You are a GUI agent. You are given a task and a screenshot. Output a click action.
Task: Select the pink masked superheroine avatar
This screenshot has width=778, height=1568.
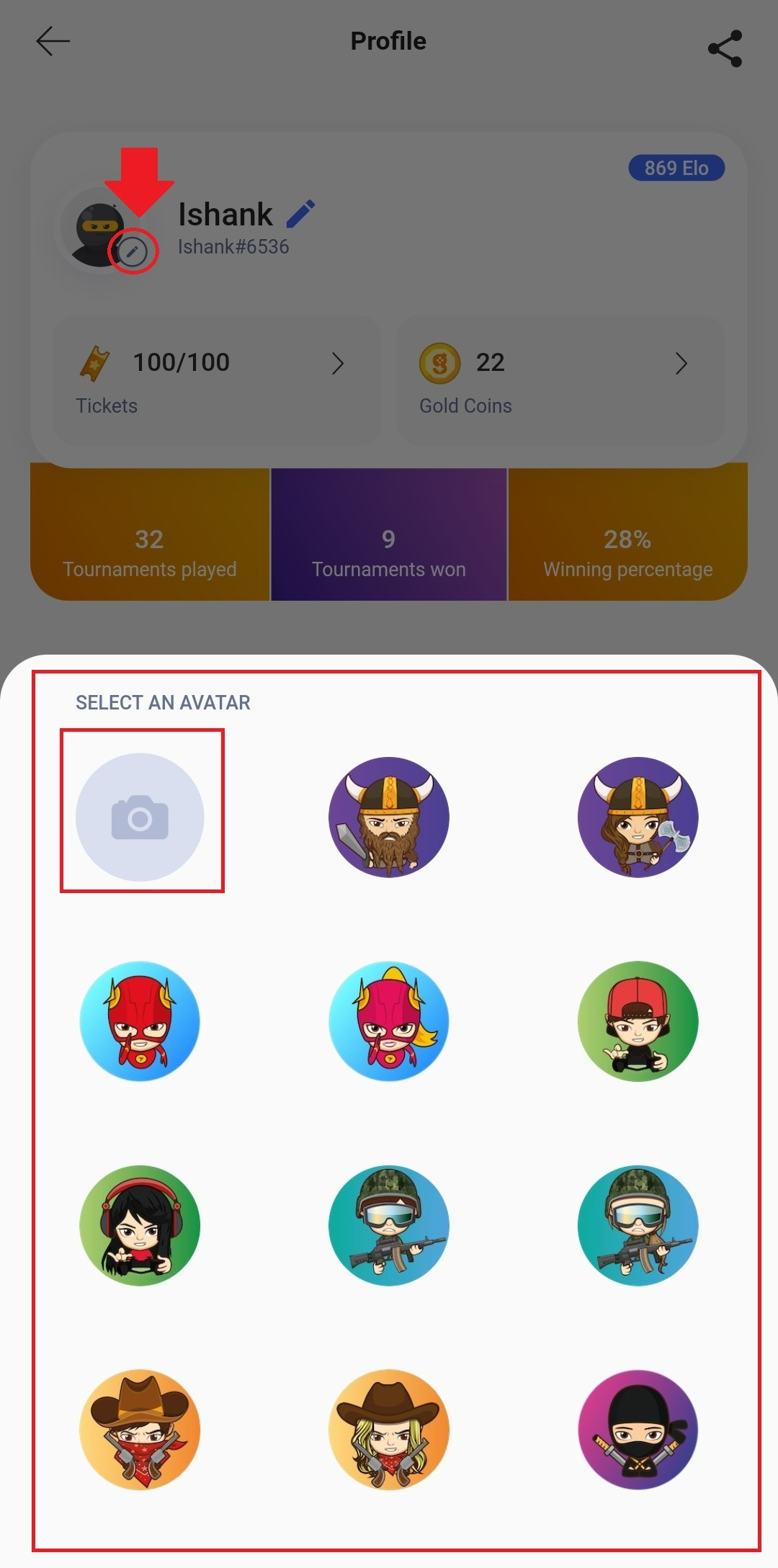pos(389,1021)
